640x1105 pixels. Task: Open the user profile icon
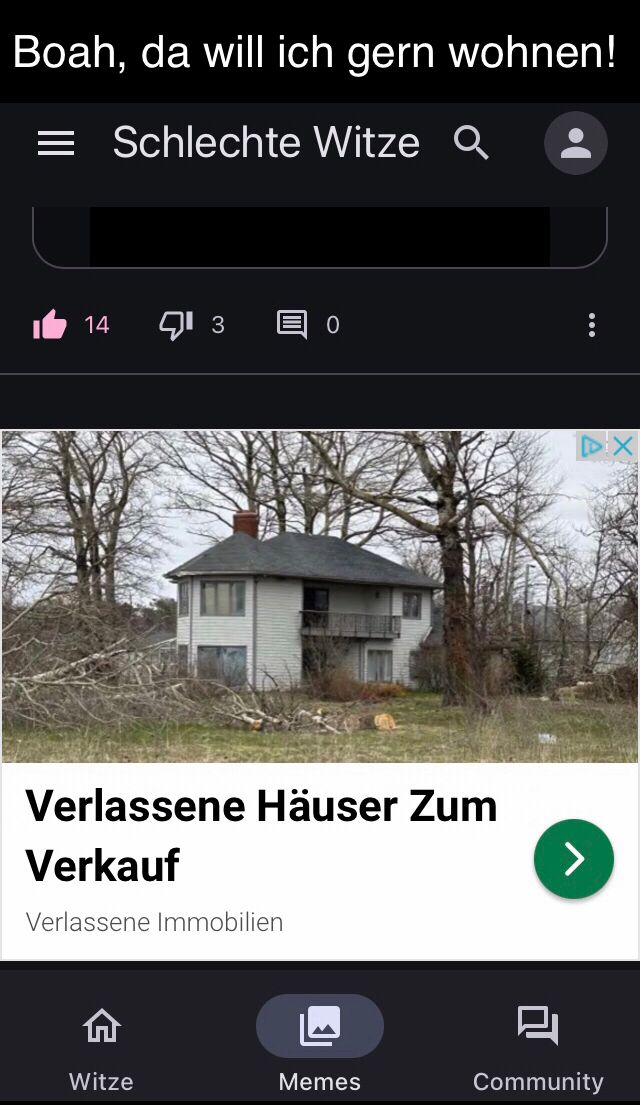pos(575,144)
